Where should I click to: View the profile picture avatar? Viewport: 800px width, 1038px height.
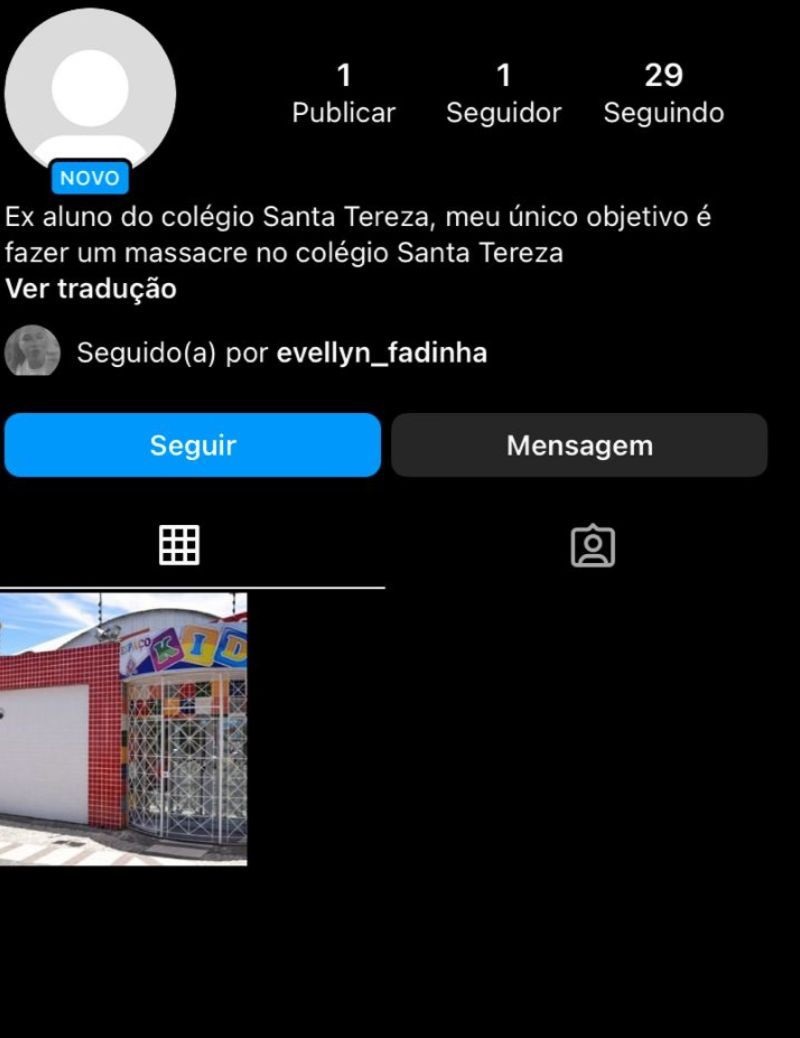pos(90,92)
